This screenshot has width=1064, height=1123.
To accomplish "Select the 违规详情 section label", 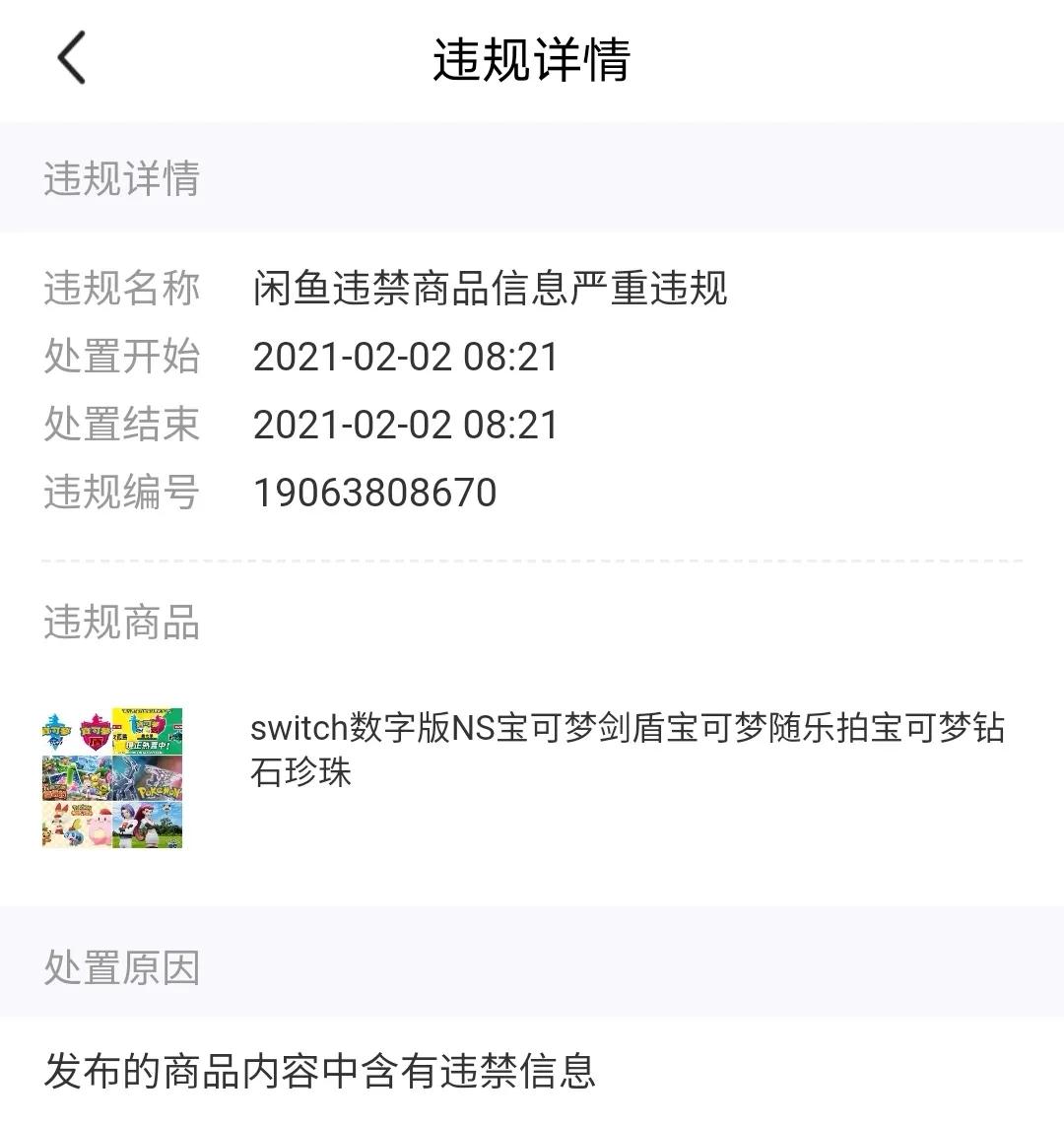I will [x=121, y=179].
